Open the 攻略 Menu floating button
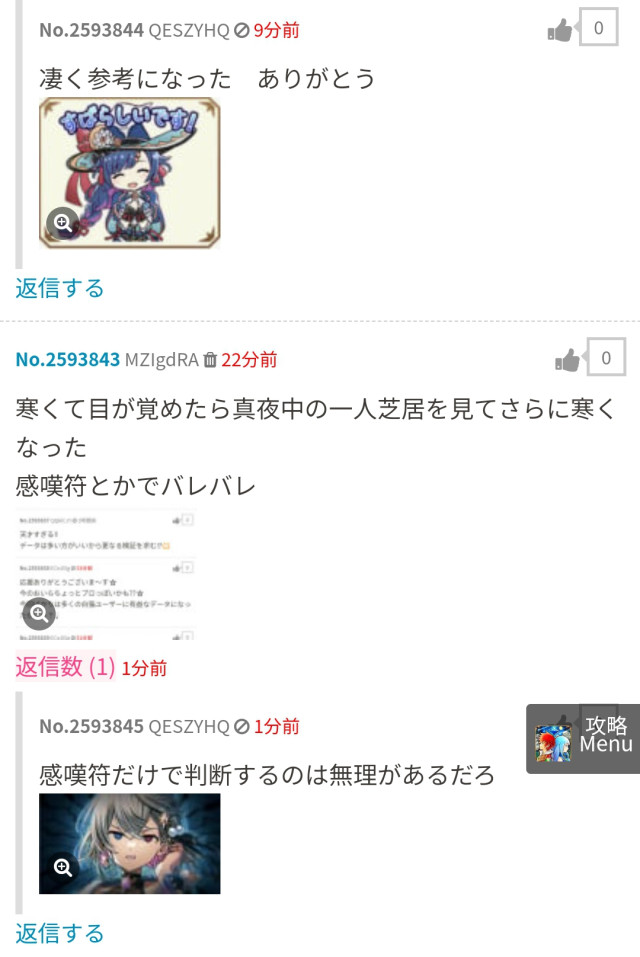 pyautogui.click(x=585, y=738)
